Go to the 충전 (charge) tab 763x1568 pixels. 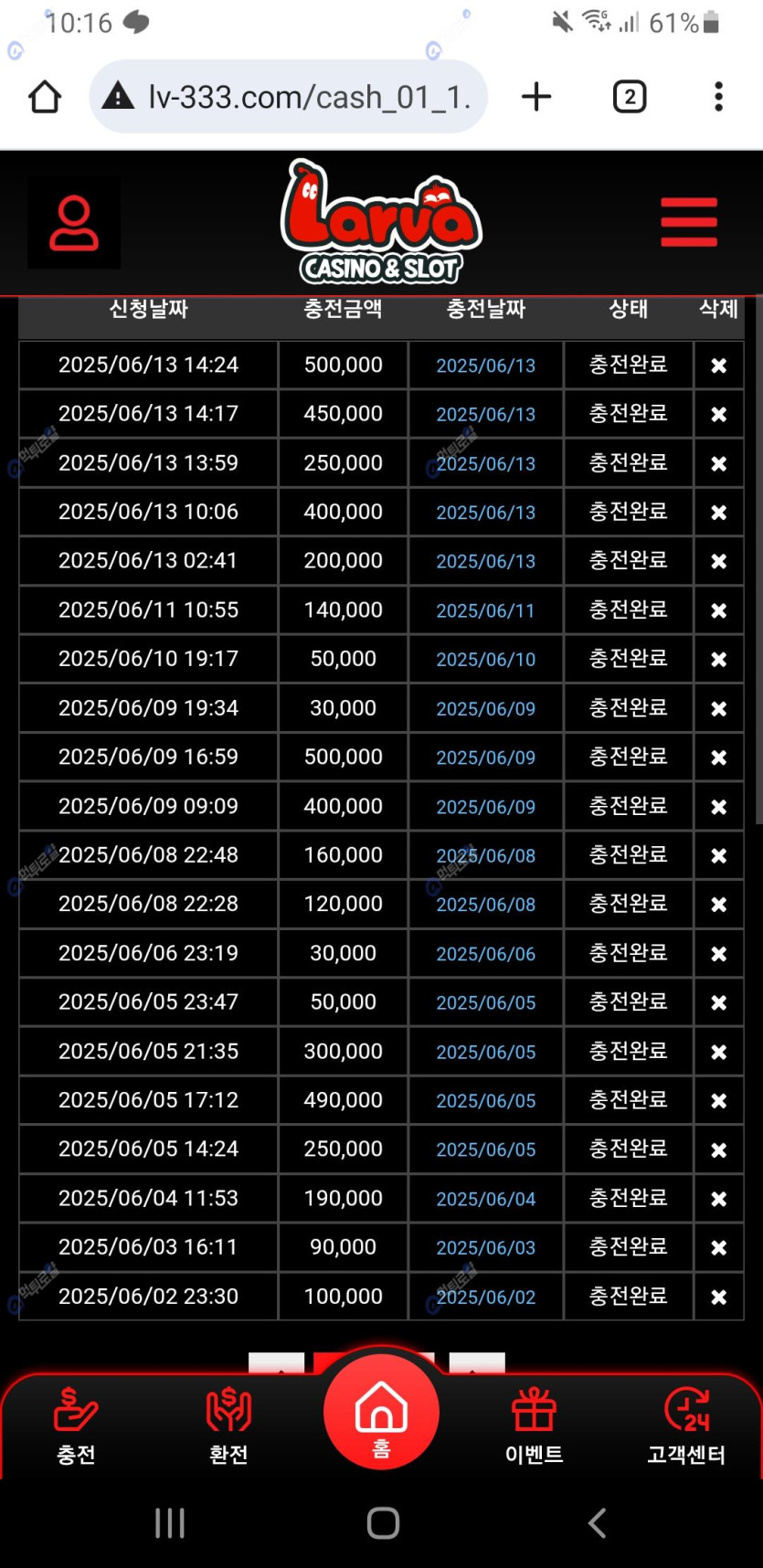[76, 1425]
